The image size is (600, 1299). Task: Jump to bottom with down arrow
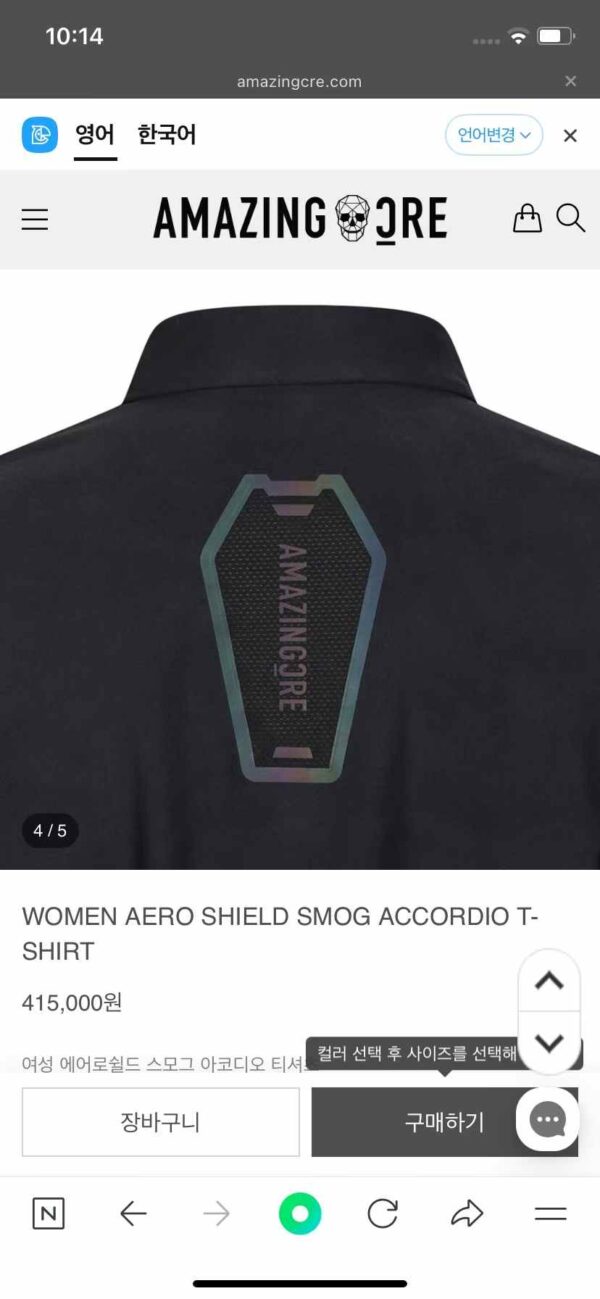[549, 1043]
